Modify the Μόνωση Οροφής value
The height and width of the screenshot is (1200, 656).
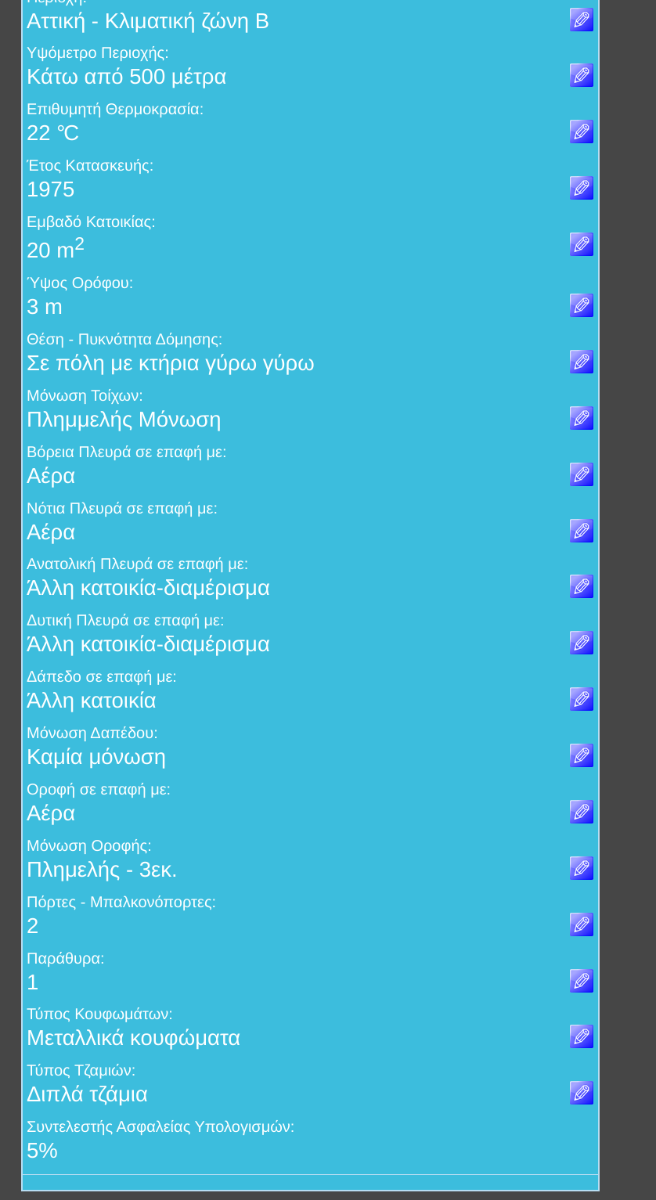[x=581, y=868]
